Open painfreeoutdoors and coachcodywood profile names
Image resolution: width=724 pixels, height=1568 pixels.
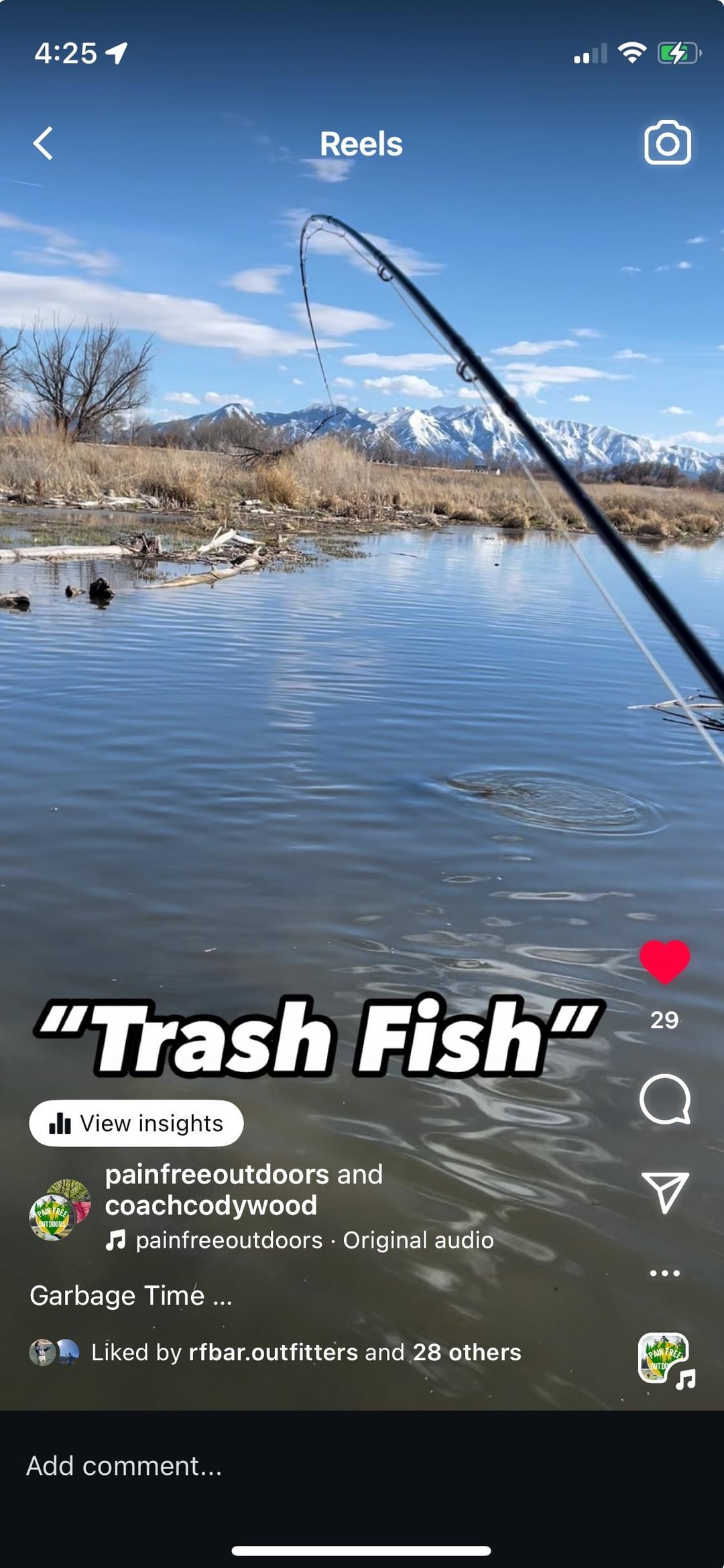pyautogui.click(x=243, y=1189)
